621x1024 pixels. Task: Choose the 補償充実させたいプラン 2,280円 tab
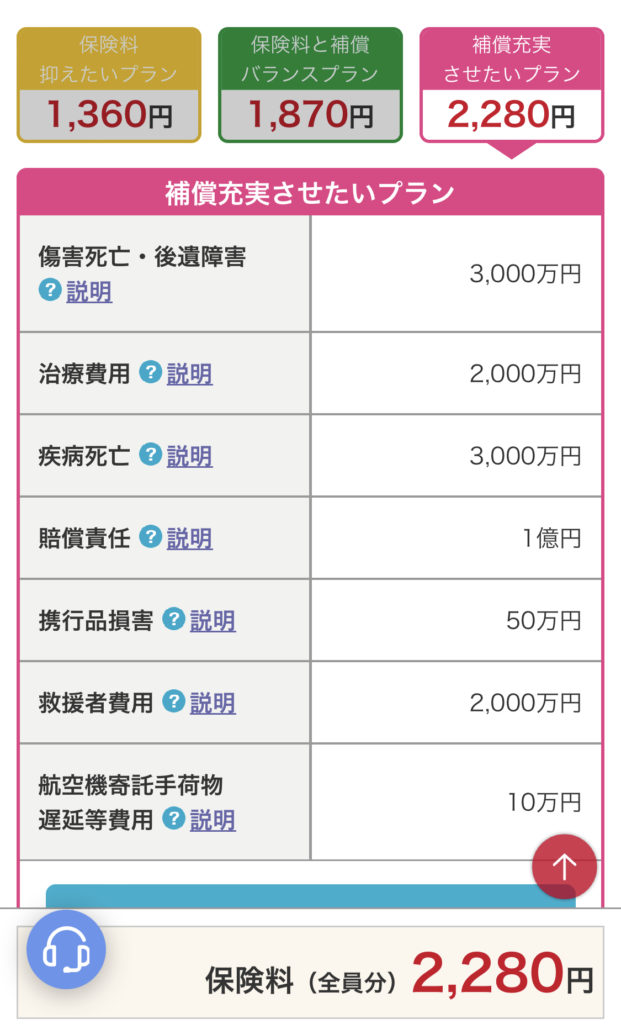tap(511, 84)
